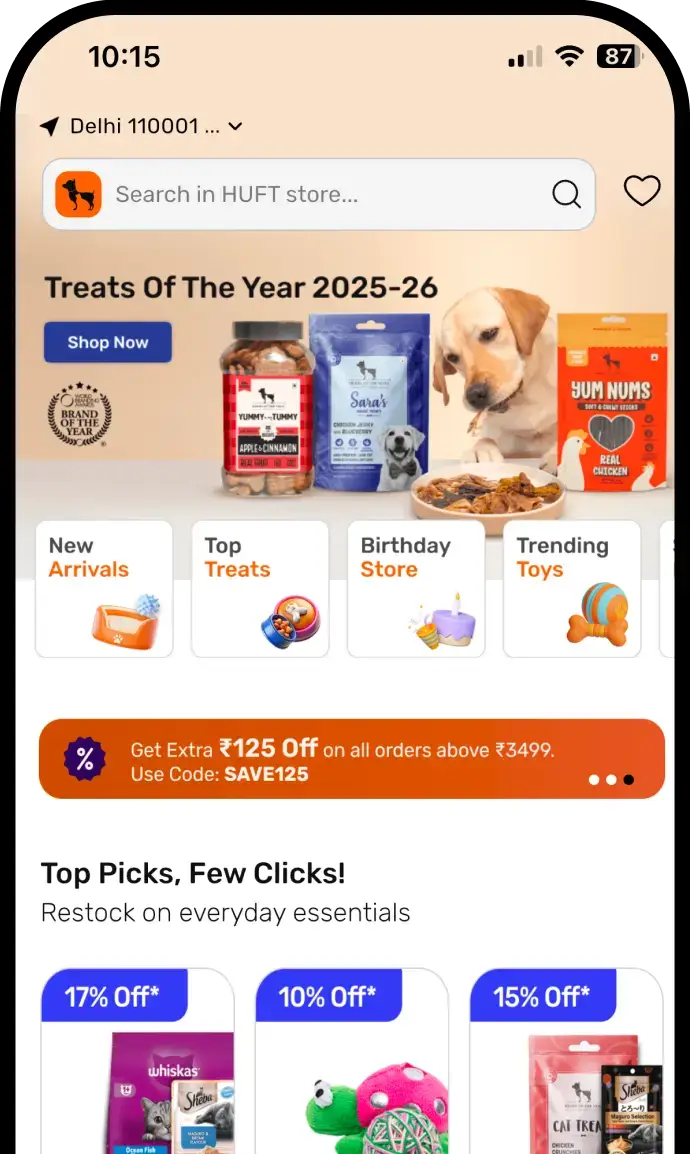Browse the Birthday Store category
This screenshot has height=1154, width=690.
[416, 588]
